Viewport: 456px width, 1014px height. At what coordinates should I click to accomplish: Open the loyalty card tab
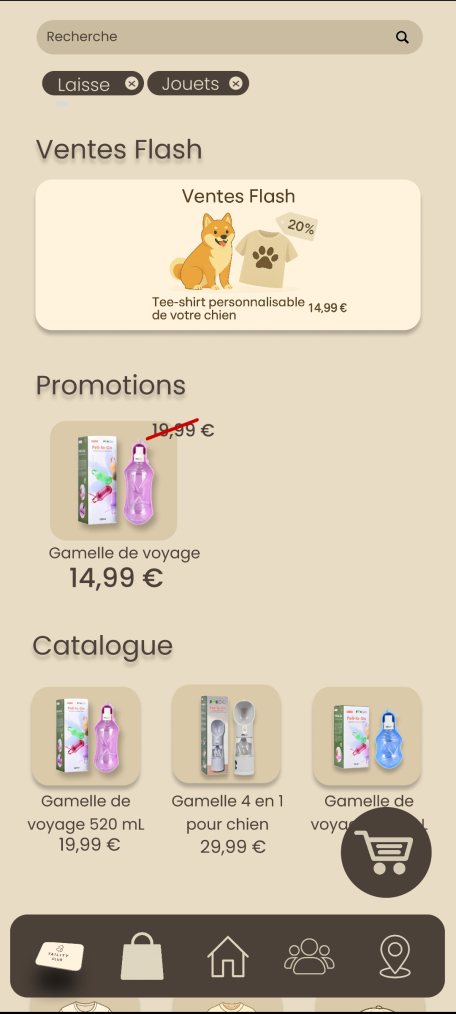coord(60,956)
